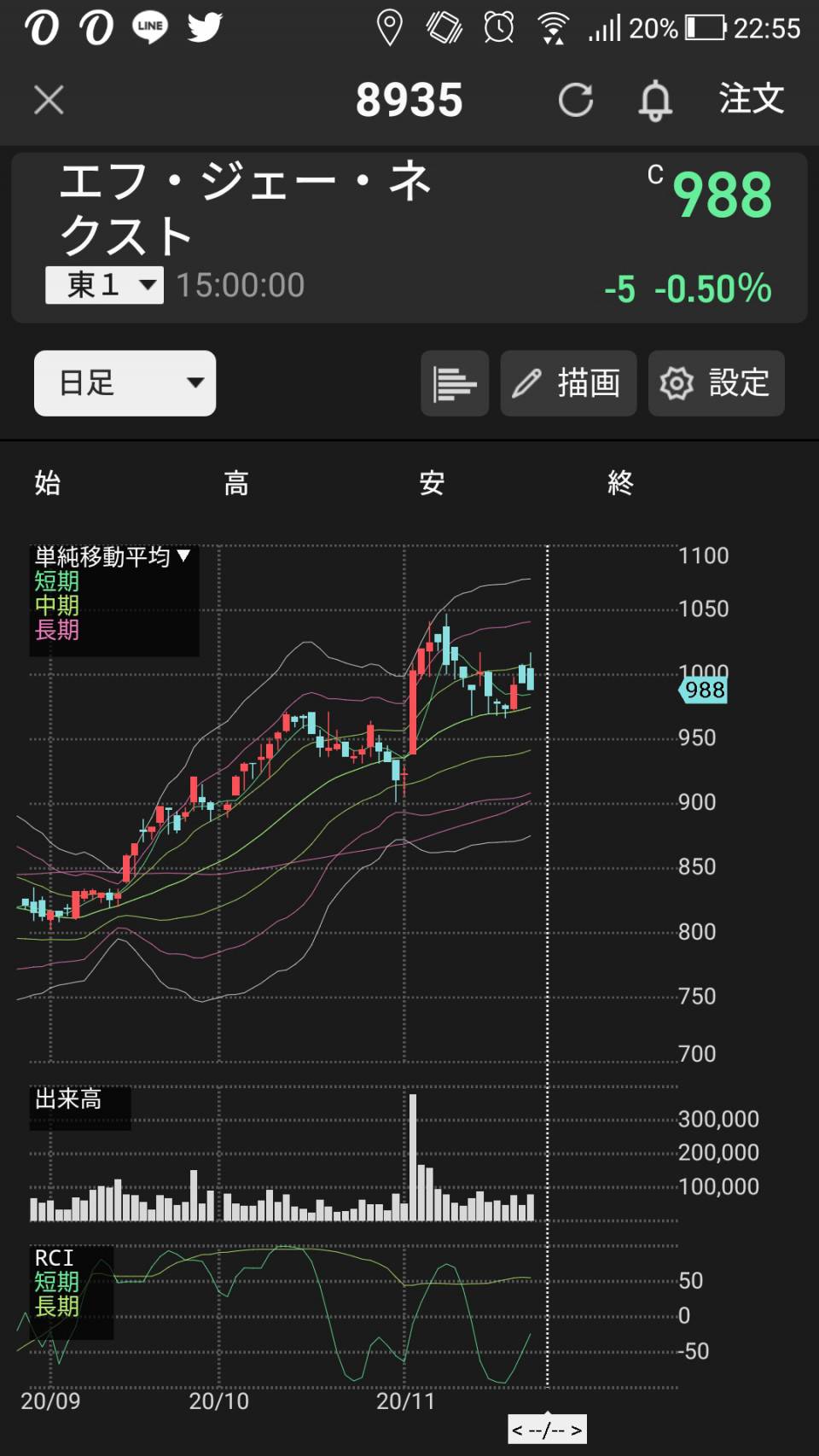This screenshot has height=1456, width=819.
Task: Tap the date cursor handle below chart
Action: coord(547,1429)
